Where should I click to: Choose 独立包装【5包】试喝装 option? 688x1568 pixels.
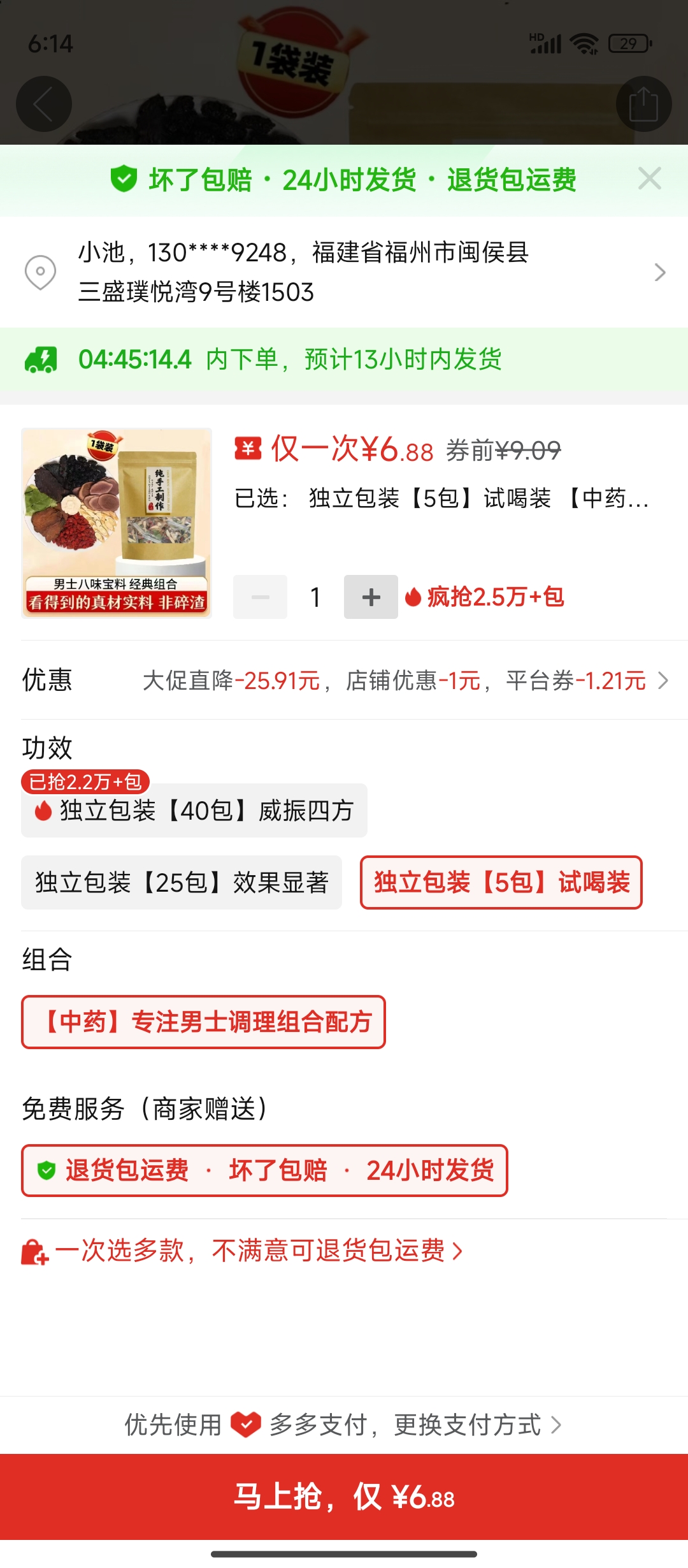click(x=501, y=883)
